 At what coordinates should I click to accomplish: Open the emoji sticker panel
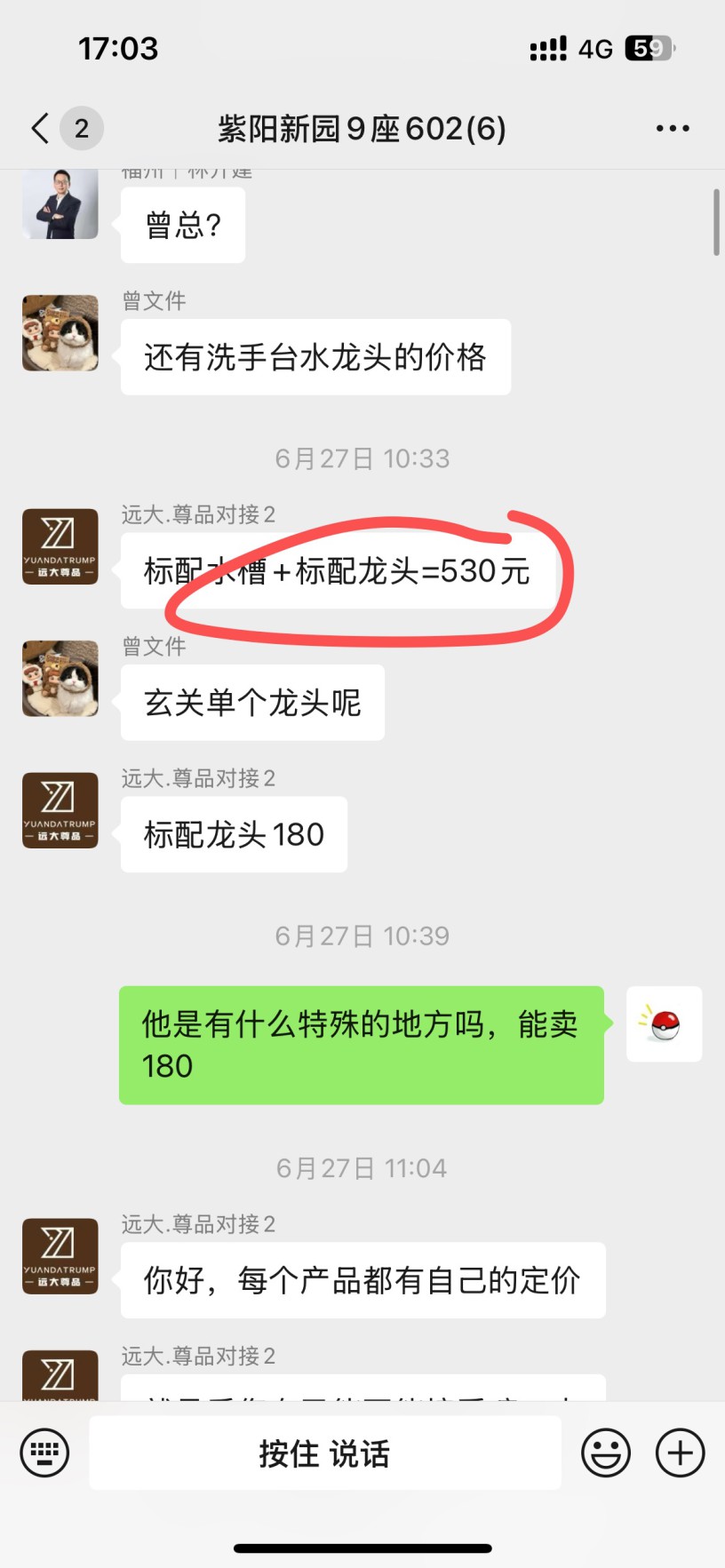[606, 1453]
